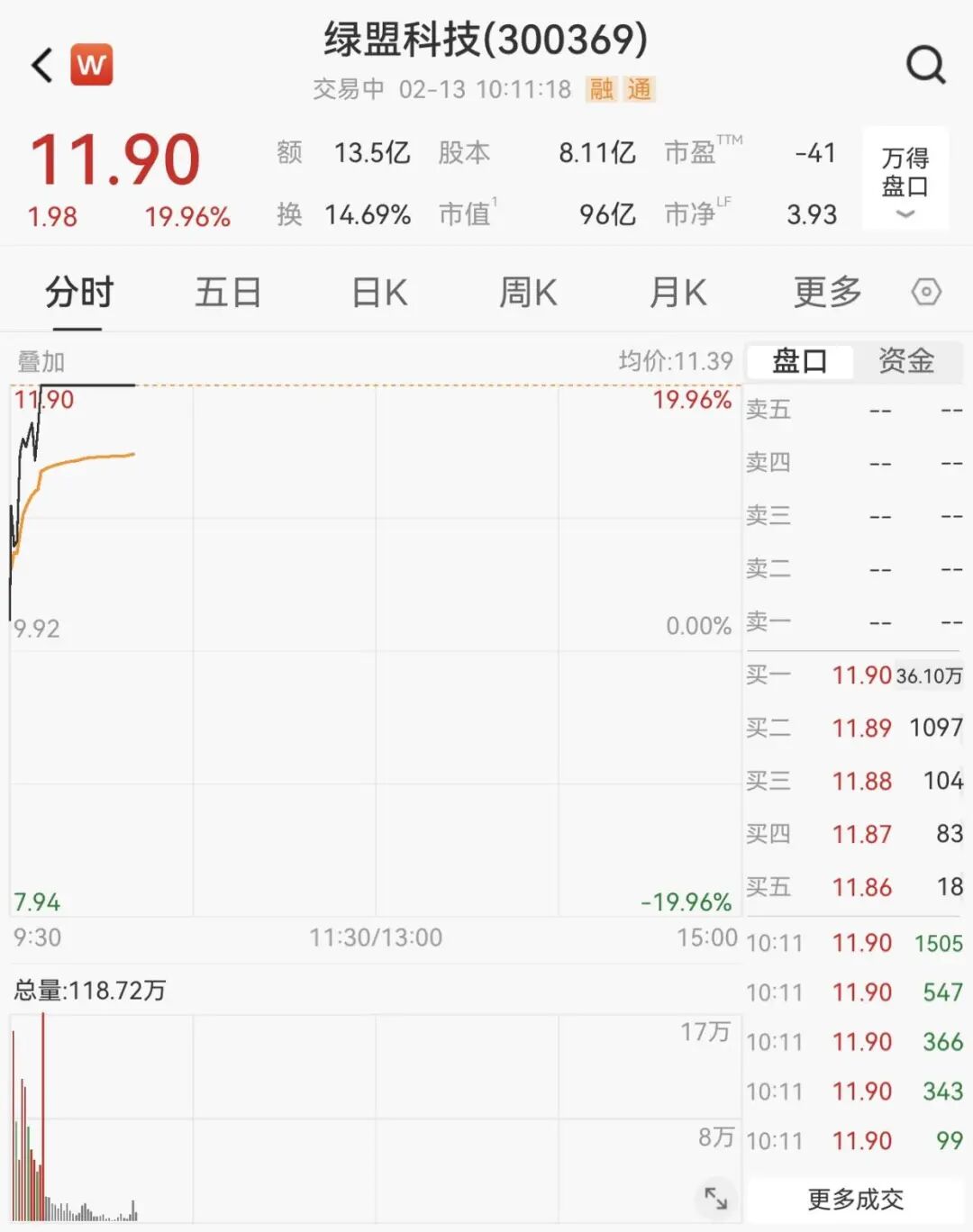The width and height of the screenshot is (973, 1232).
Task: Open 更多成交 trade list
Action: 855,1200
